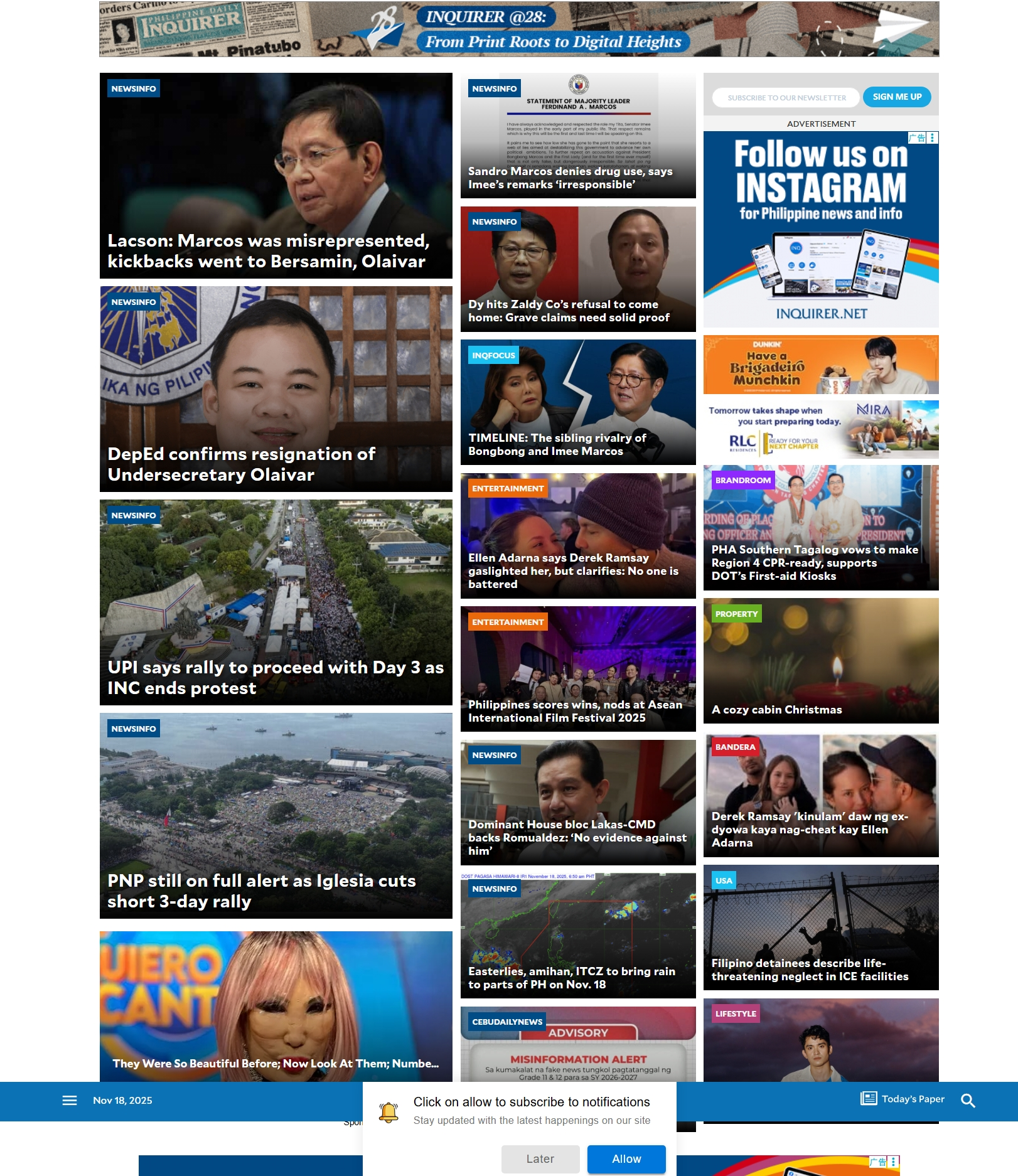1018x1176 pixels.
Task: Open the search icon
Action: (968, 1101)
